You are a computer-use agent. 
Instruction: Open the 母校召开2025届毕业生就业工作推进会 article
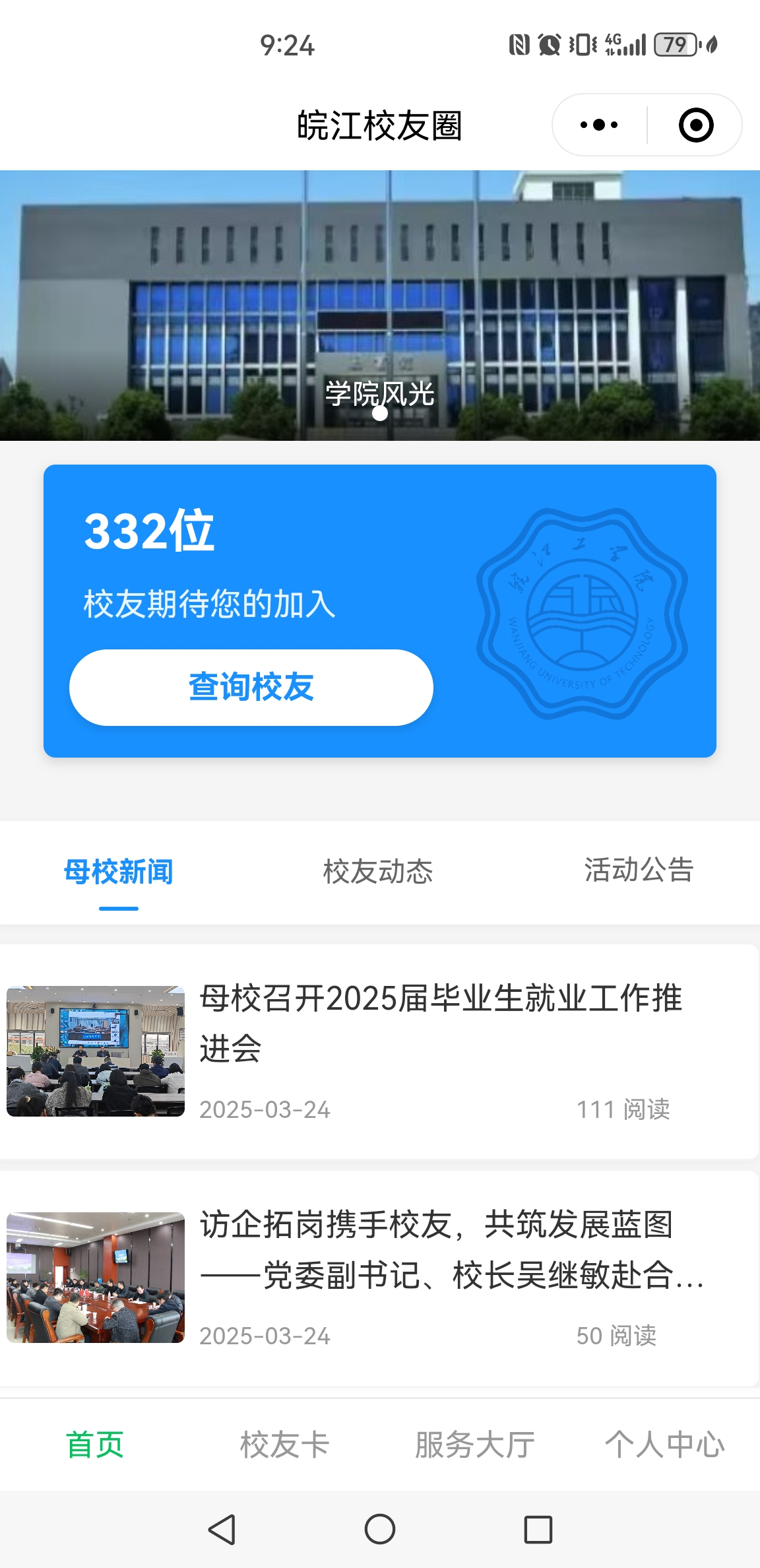click(x=441, y=1023)
